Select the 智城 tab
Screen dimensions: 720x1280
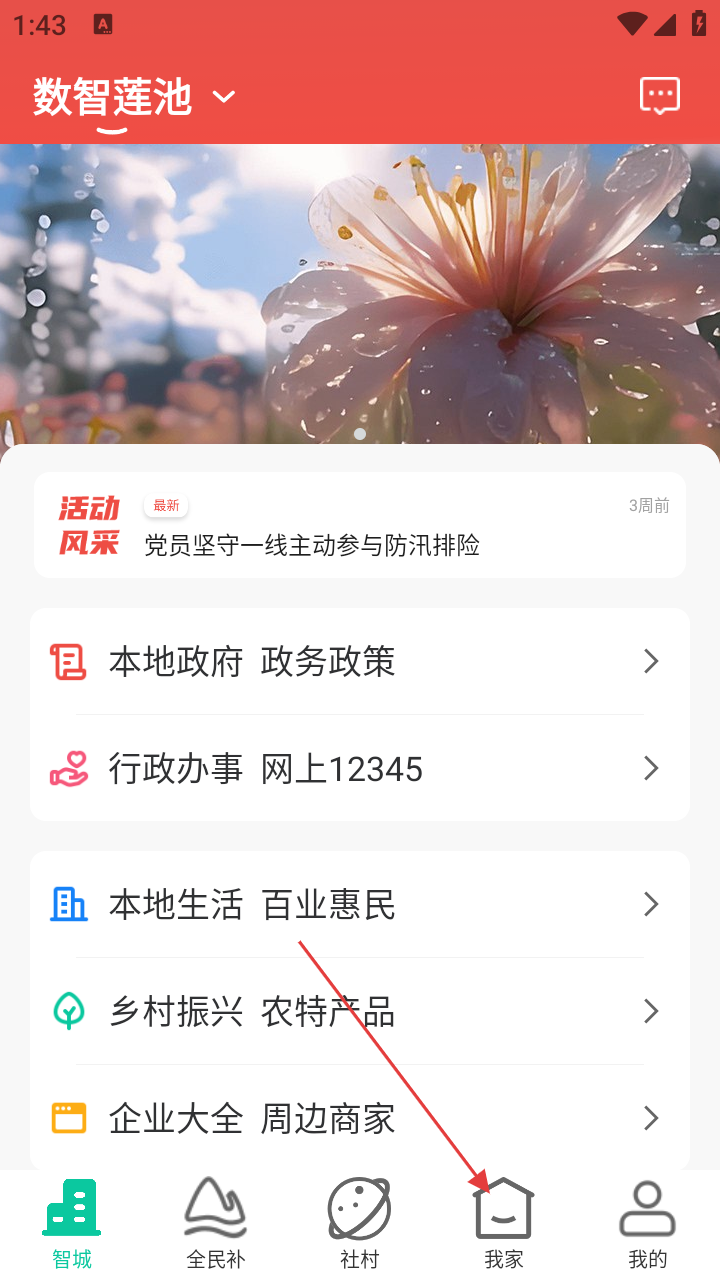tap(72, 1224)
